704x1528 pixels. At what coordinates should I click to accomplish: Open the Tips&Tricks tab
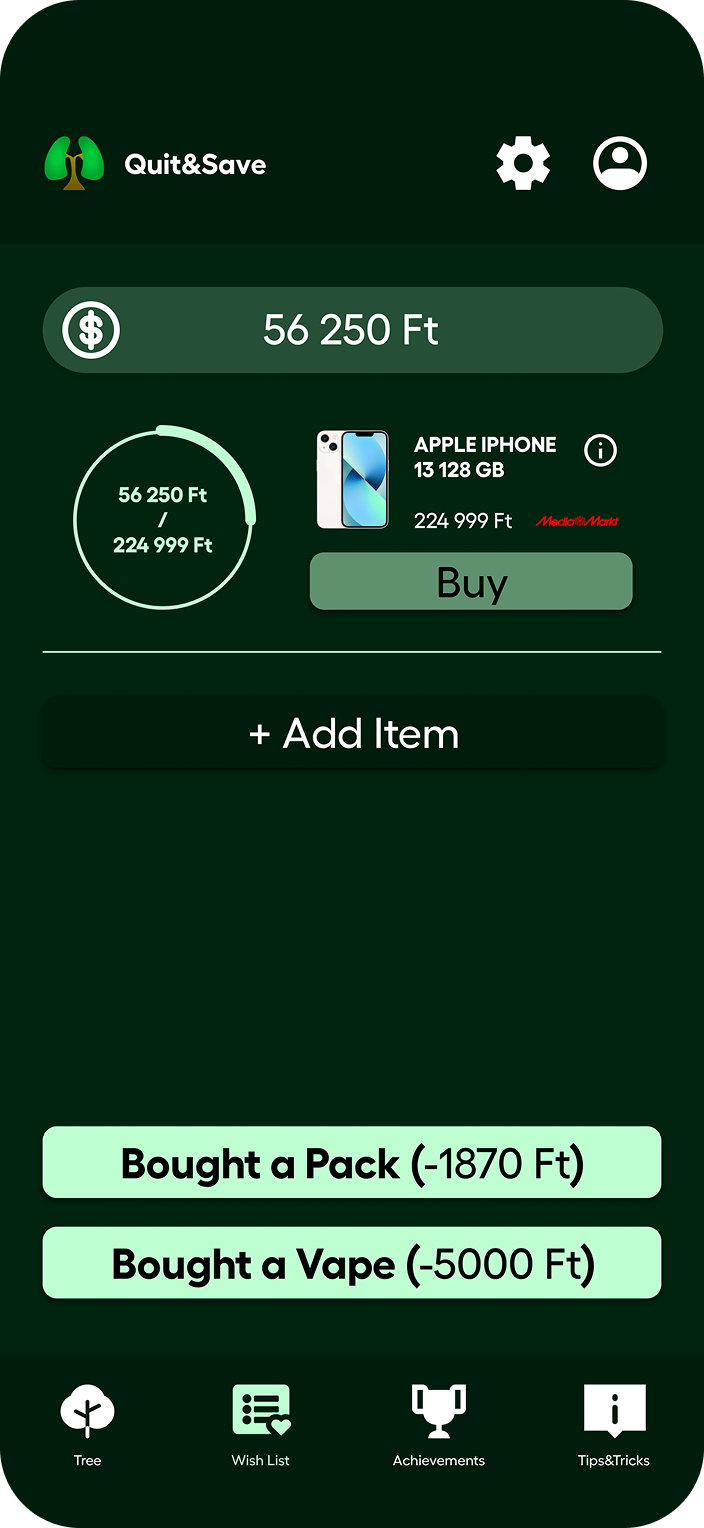614,1424
